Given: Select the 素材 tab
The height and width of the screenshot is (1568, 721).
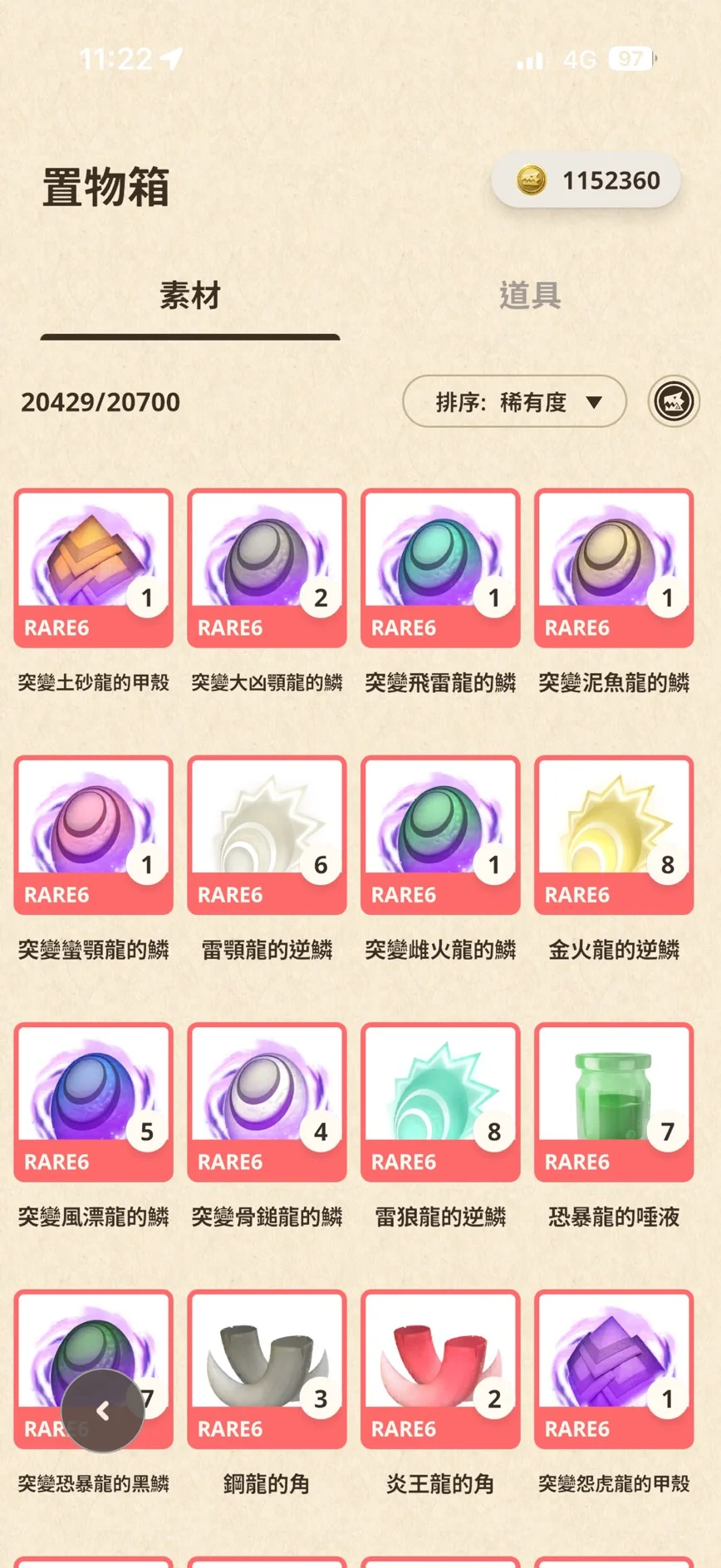Looking at the screenshot, I should click(x=190, y=296).
